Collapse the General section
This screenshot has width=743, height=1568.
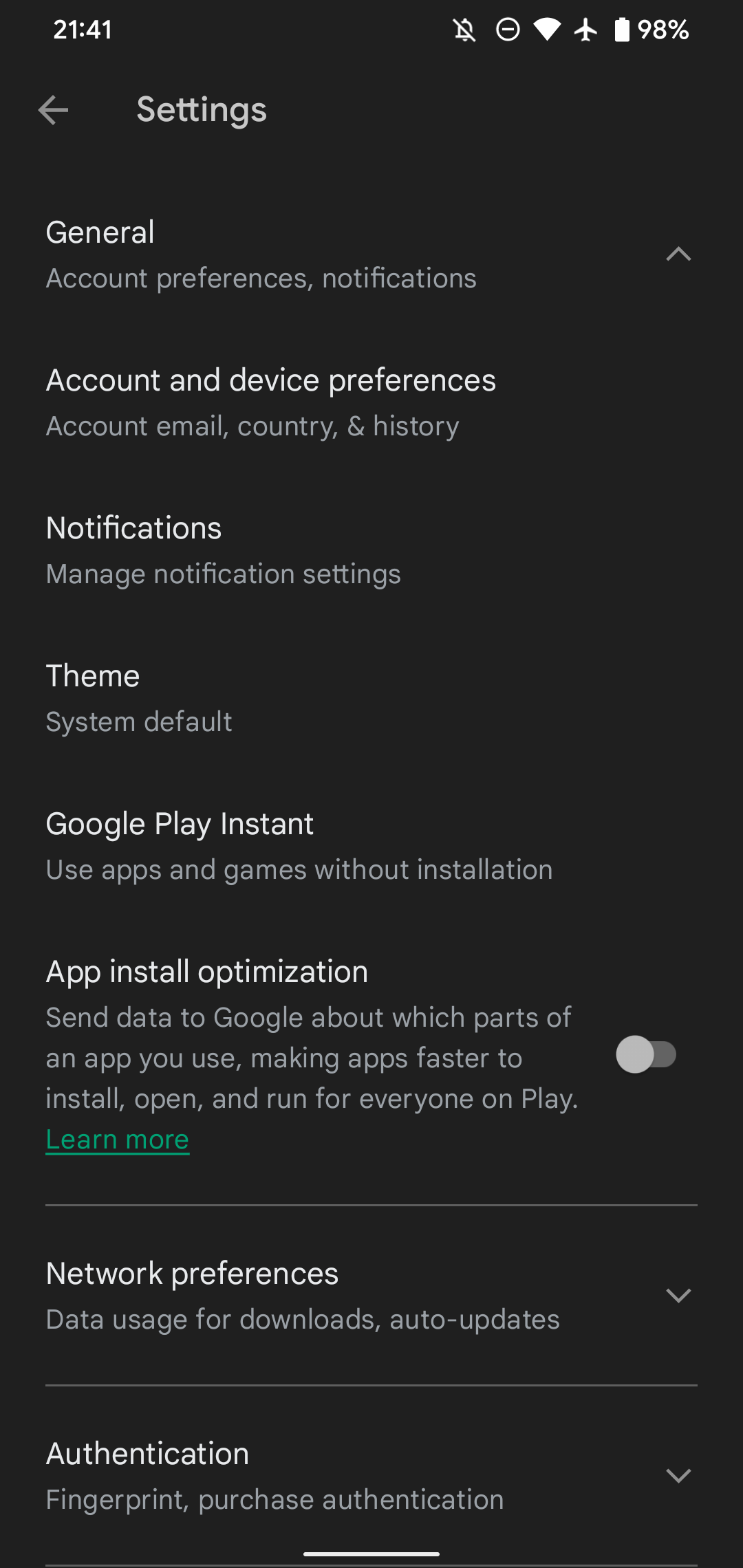point(678,254)
